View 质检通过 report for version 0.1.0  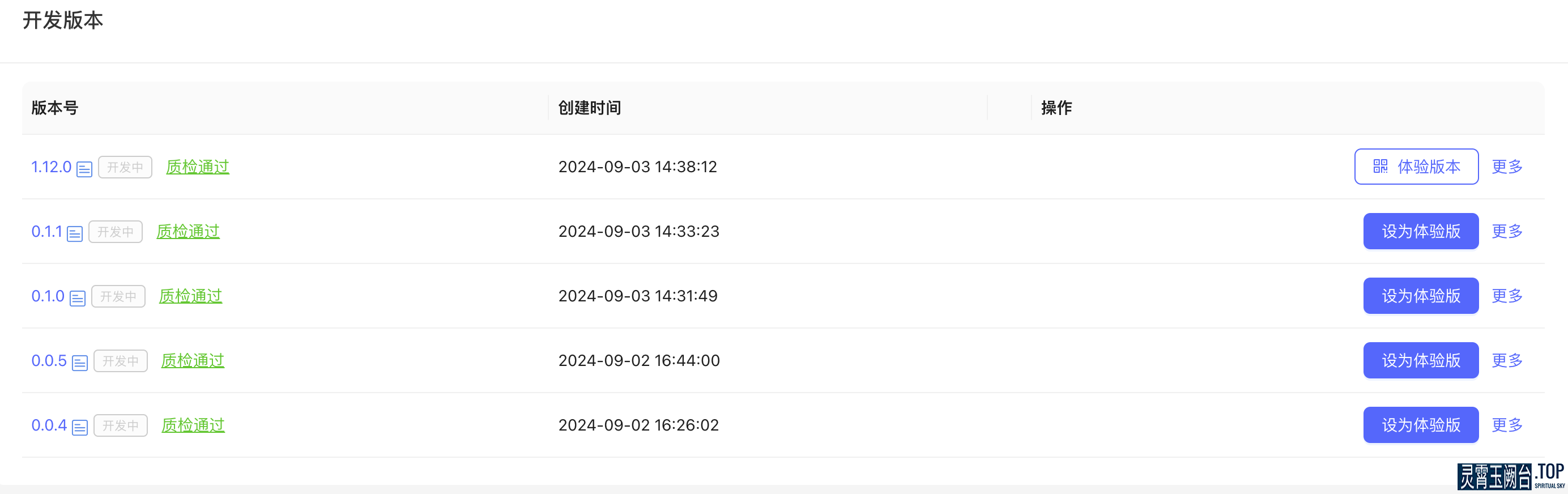point(190,296)
